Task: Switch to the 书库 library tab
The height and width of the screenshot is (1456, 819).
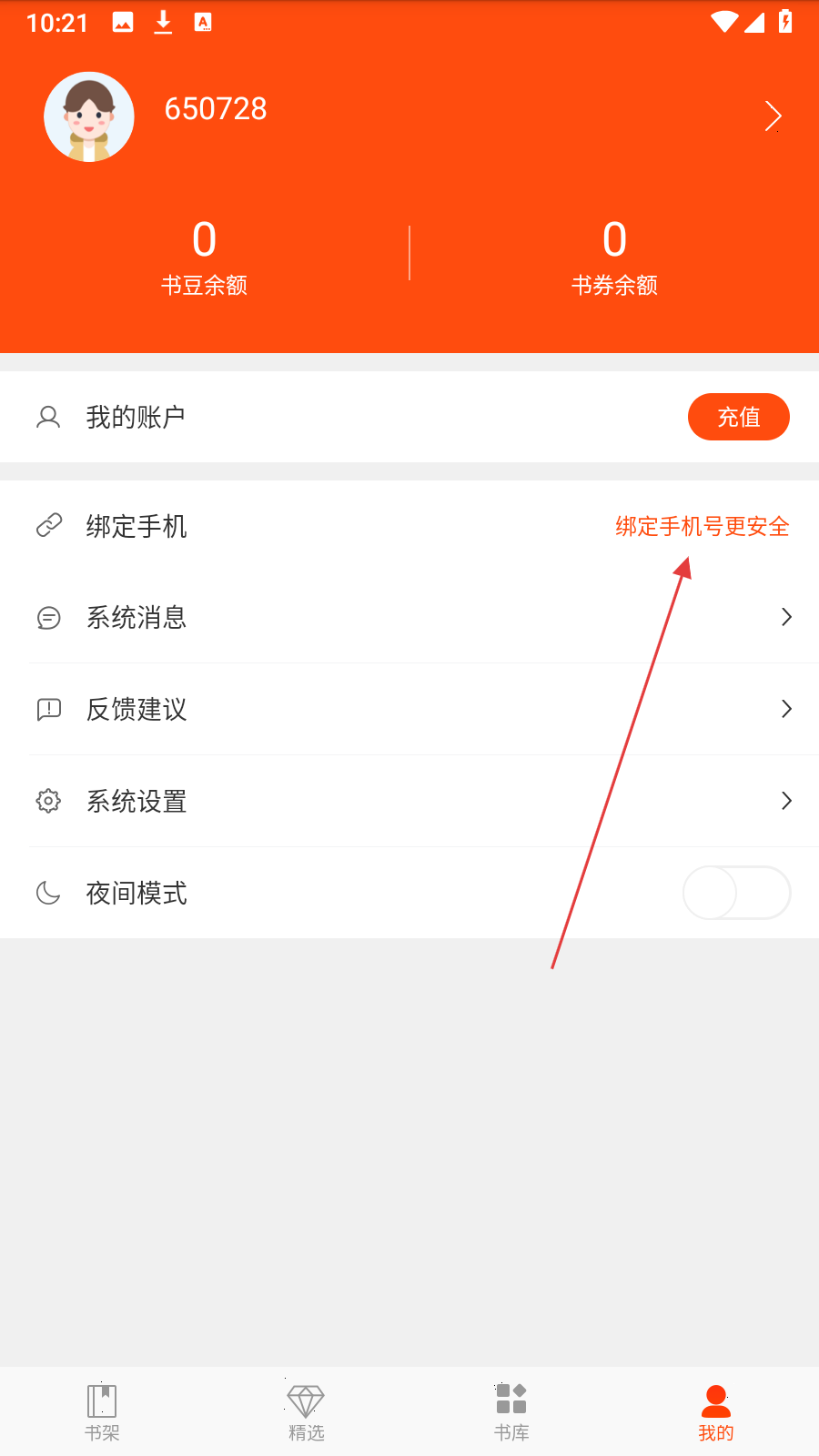Action: [x=511, y=1411]
